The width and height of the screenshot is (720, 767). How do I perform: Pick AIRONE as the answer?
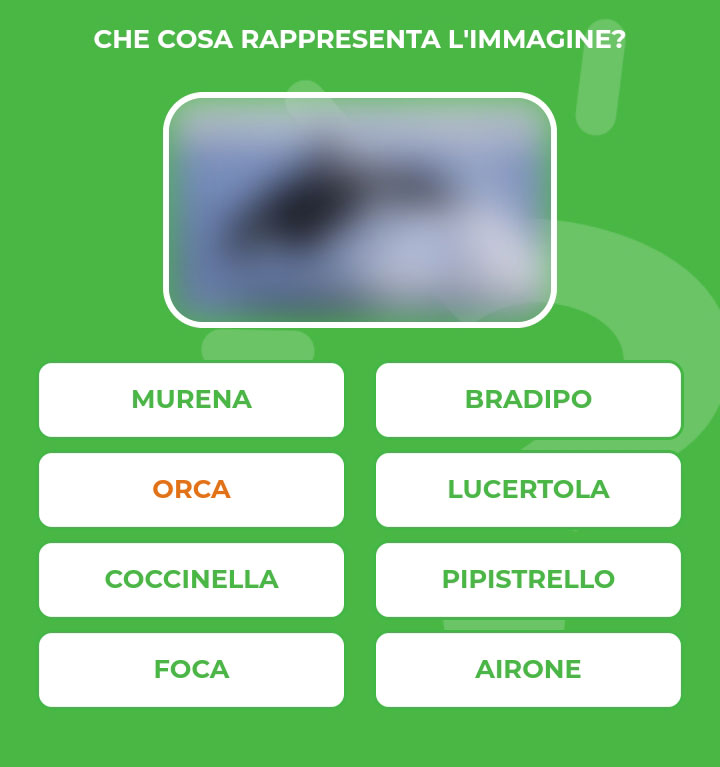click(x=528, y=669)
